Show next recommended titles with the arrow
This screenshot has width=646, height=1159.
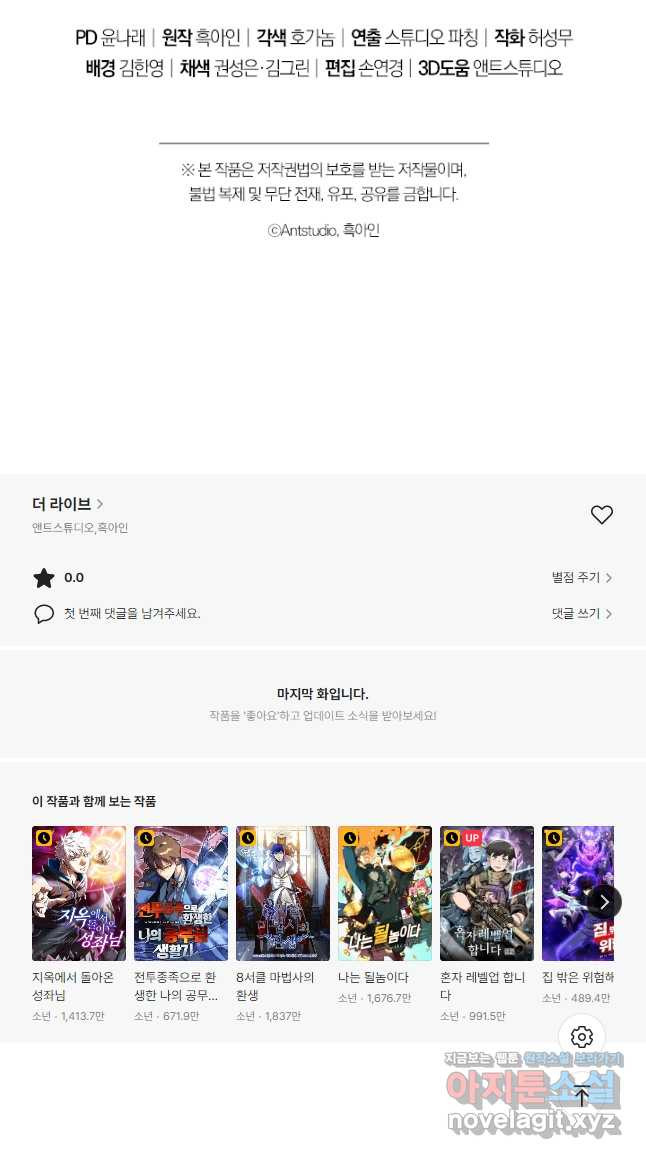(604, 902)
